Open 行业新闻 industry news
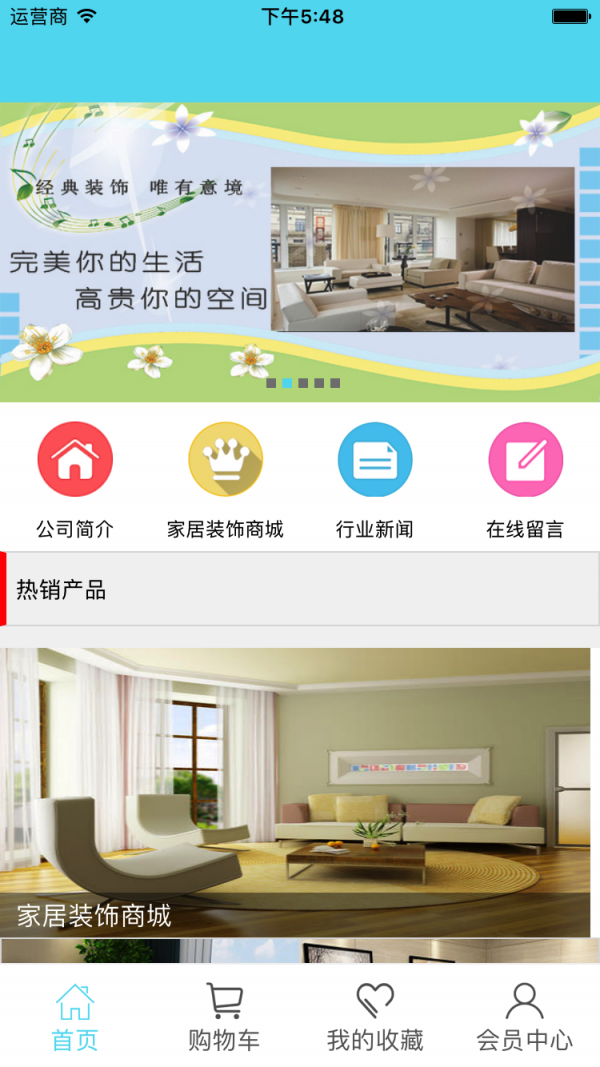The width and height of the screenshot is (600, 1067). point(375,461)
